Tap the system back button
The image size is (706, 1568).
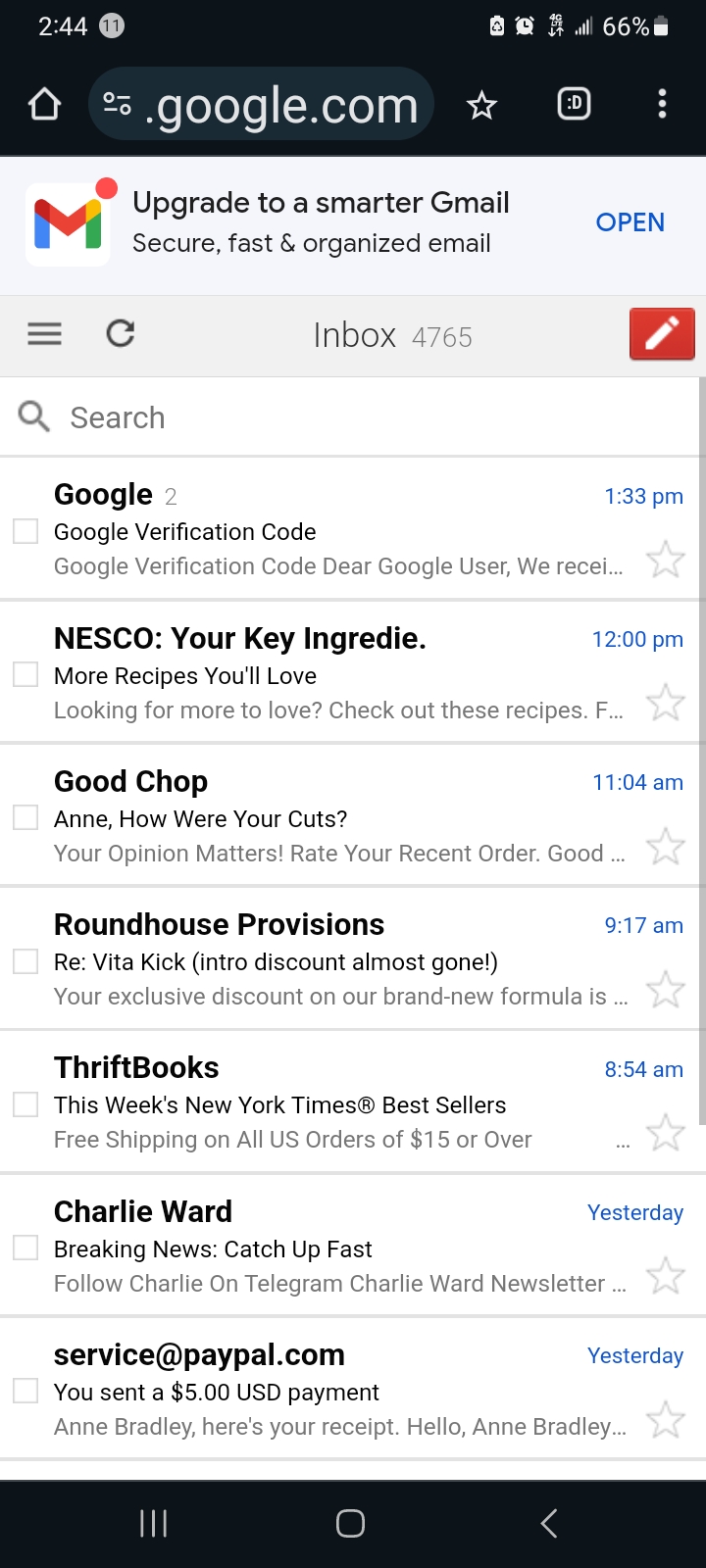click(x=549, y=1523)
